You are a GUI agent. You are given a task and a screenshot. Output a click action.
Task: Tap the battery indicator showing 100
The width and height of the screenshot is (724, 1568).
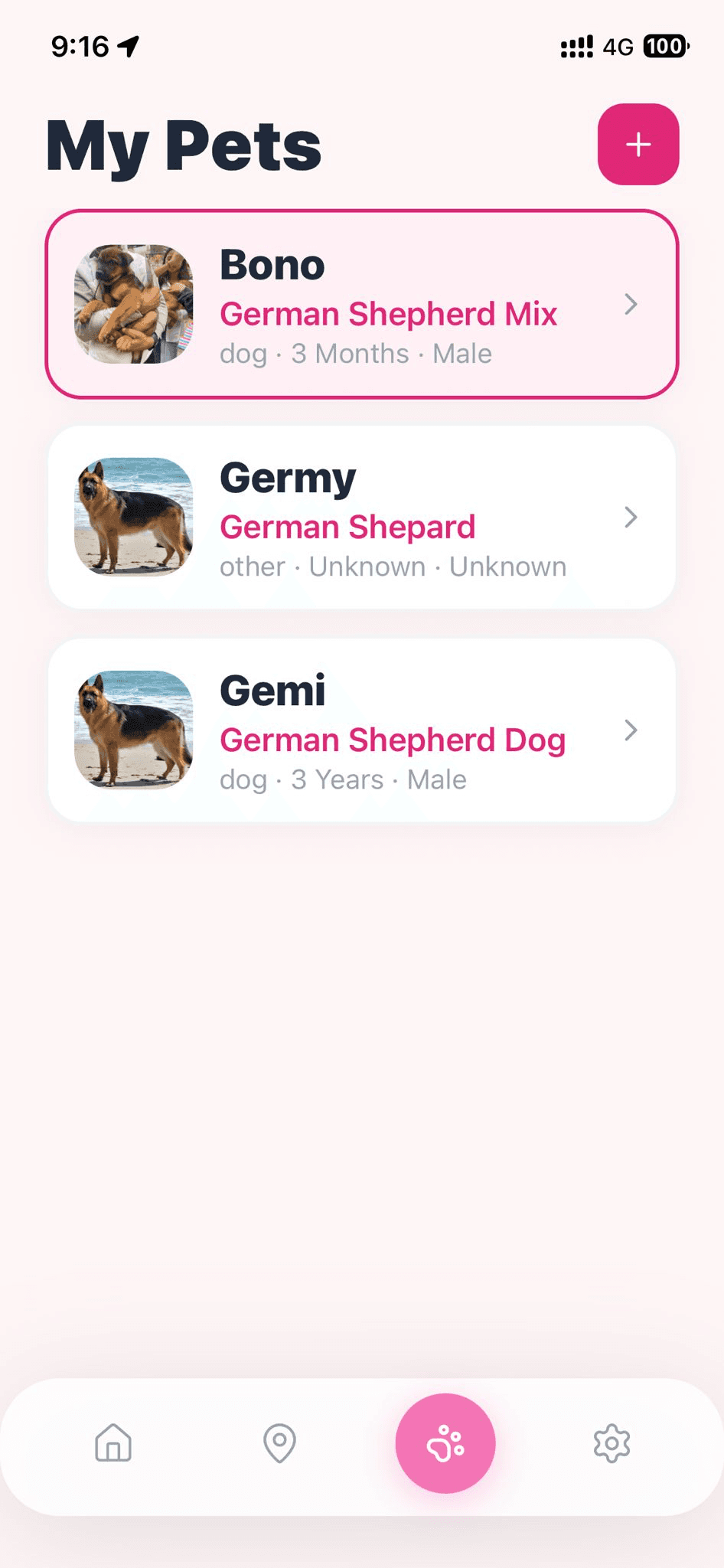(665, 46)
